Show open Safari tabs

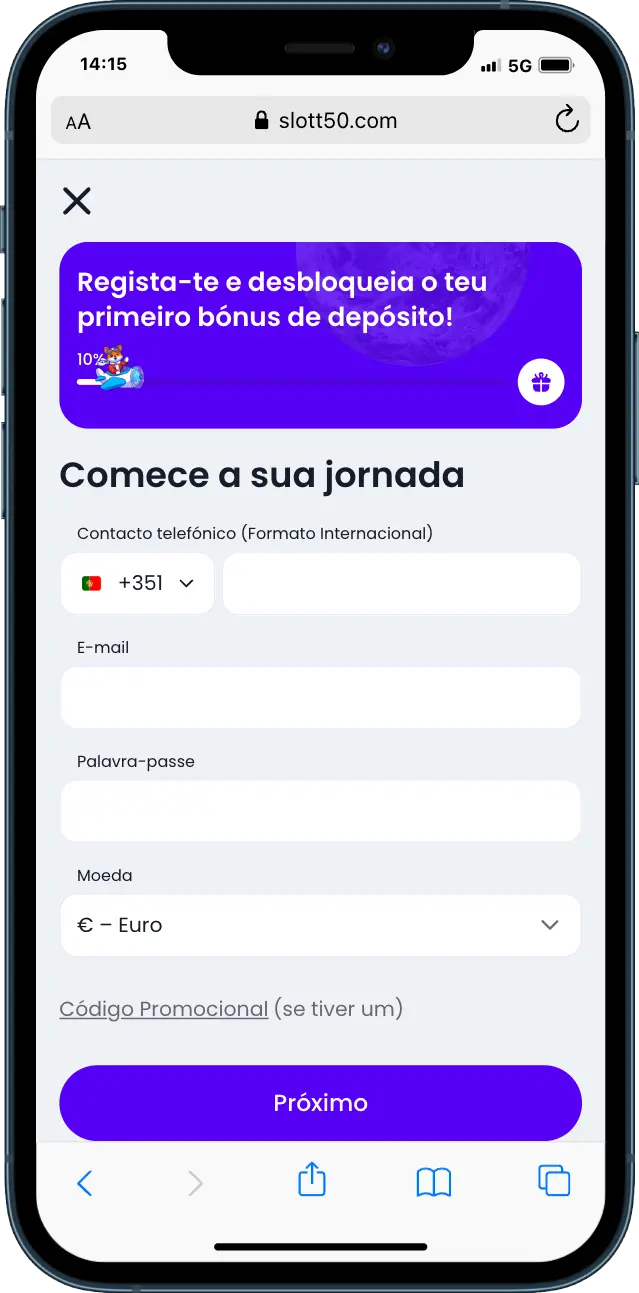coord(554,1181)
